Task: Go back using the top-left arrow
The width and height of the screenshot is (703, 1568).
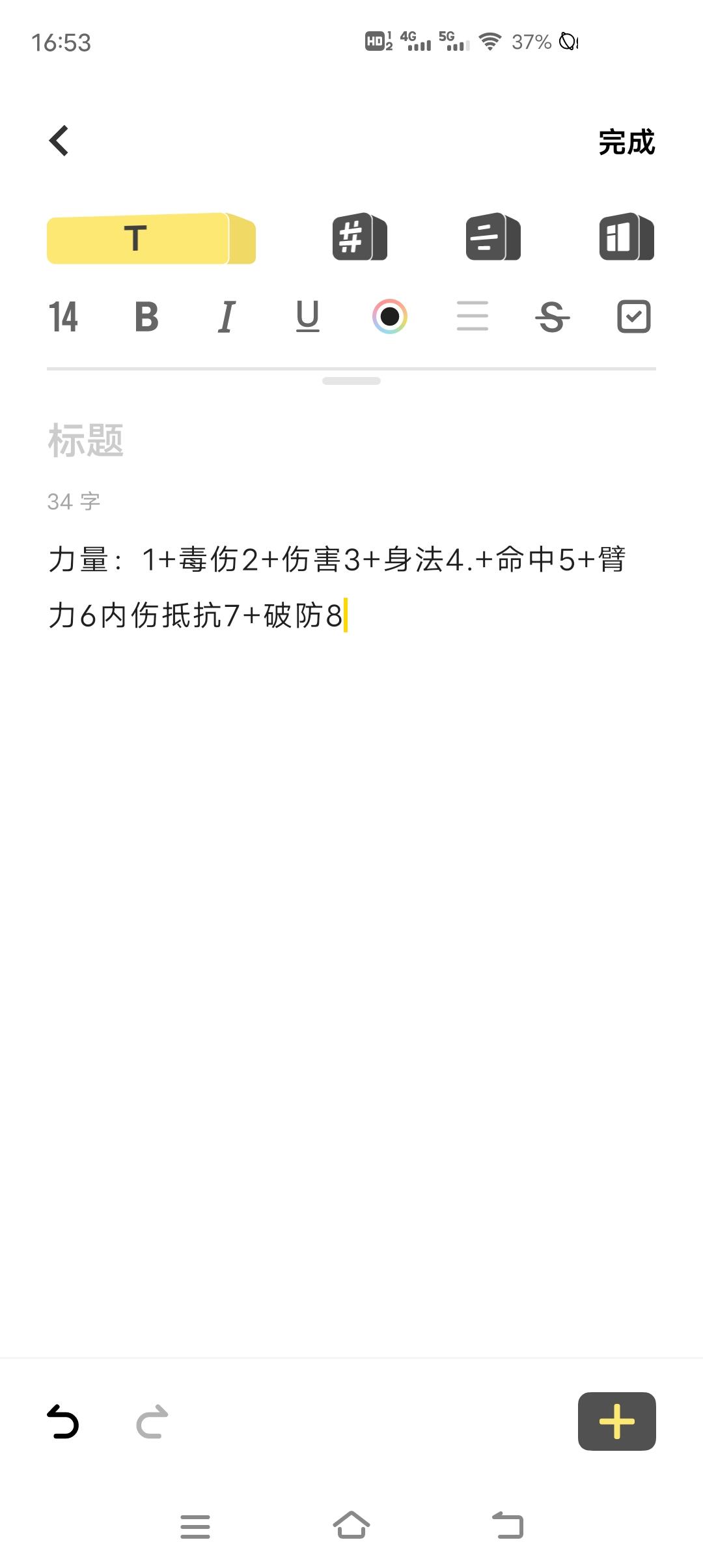Action: coord(59,141)
